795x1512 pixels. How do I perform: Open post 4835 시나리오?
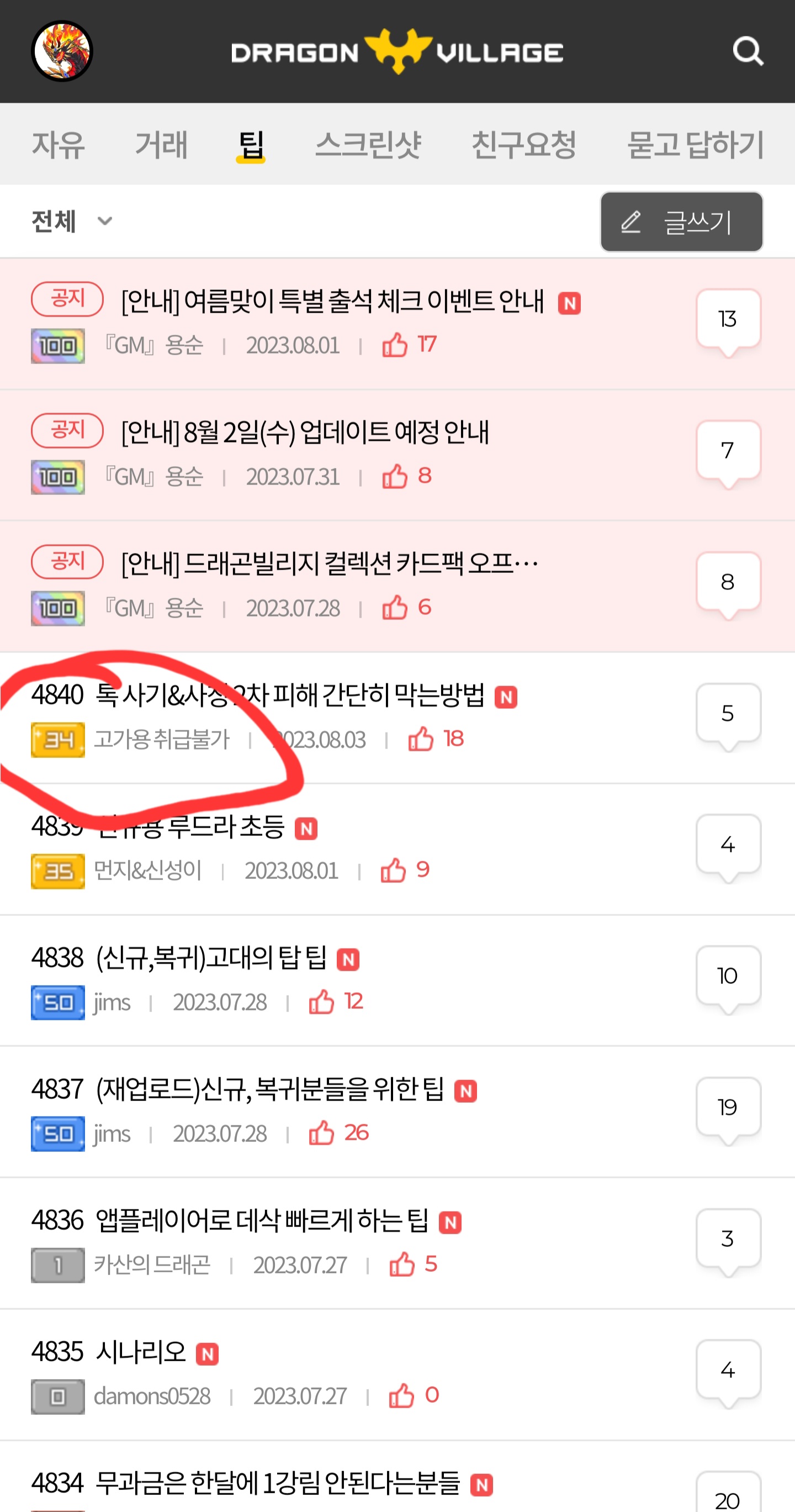pos(141,1352)
